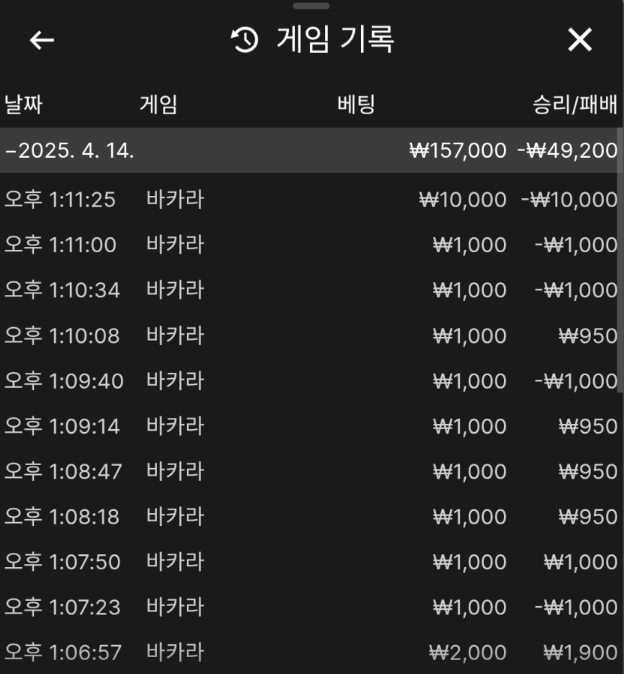Close the 게임 기록 panel
Screen dimensions: 624x674
[x=580, y=40]
